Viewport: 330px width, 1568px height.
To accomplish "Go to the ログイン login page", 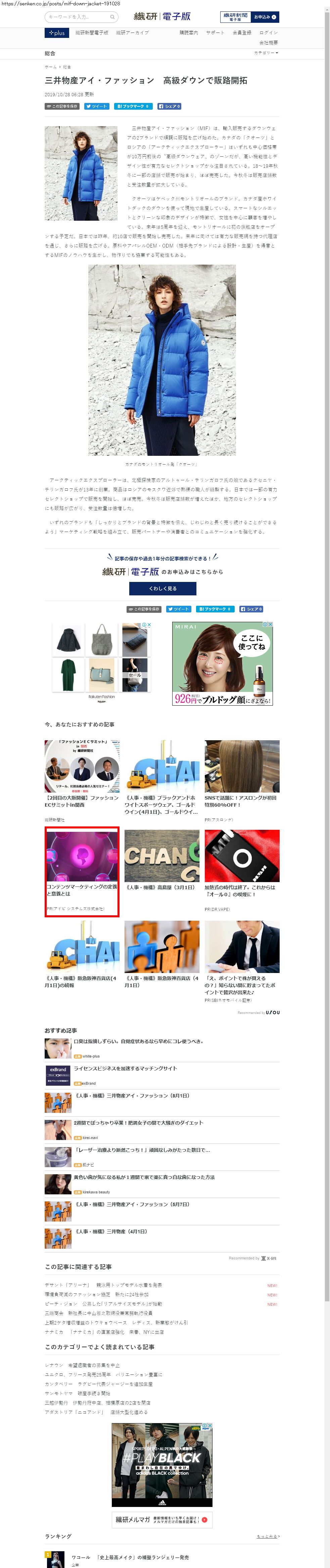I will [x=269, y=33].
